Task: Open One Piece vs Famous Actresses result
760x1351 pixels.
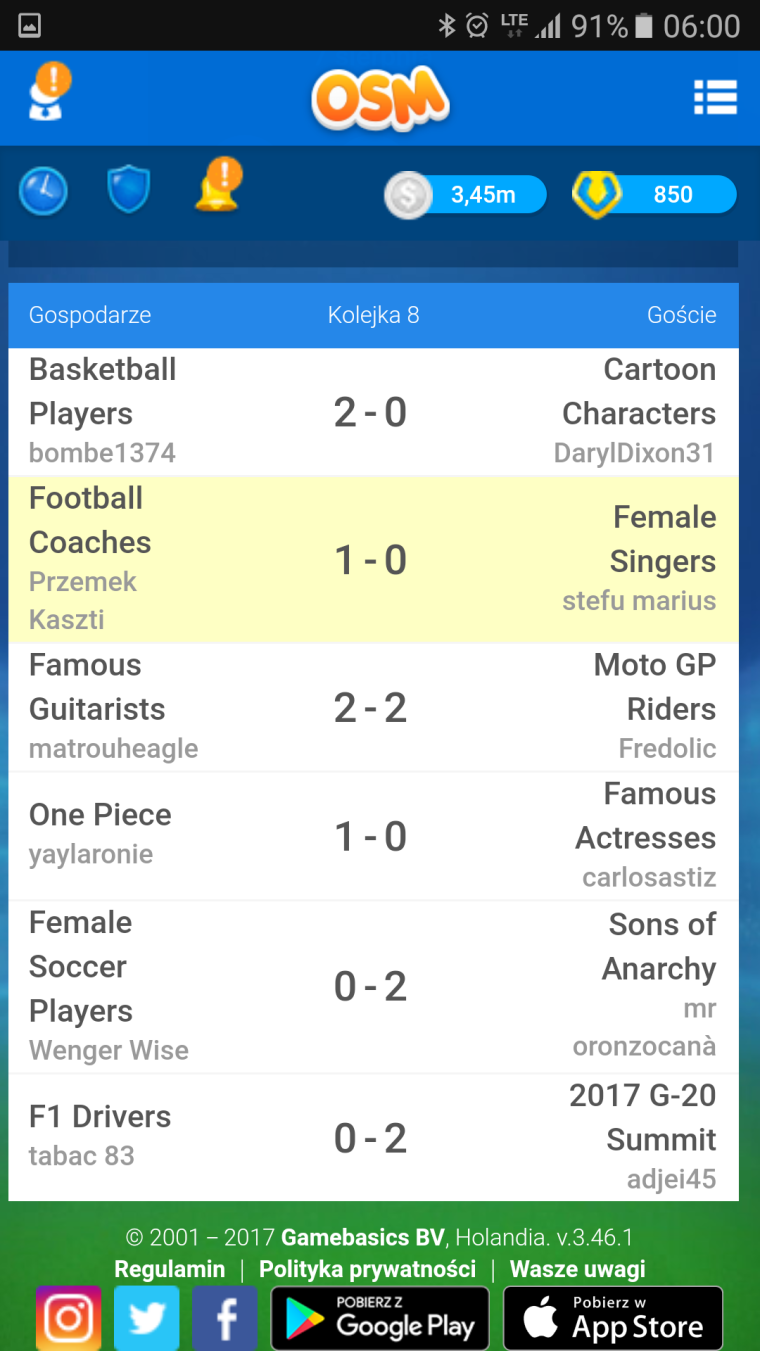Action: (373, 836)
